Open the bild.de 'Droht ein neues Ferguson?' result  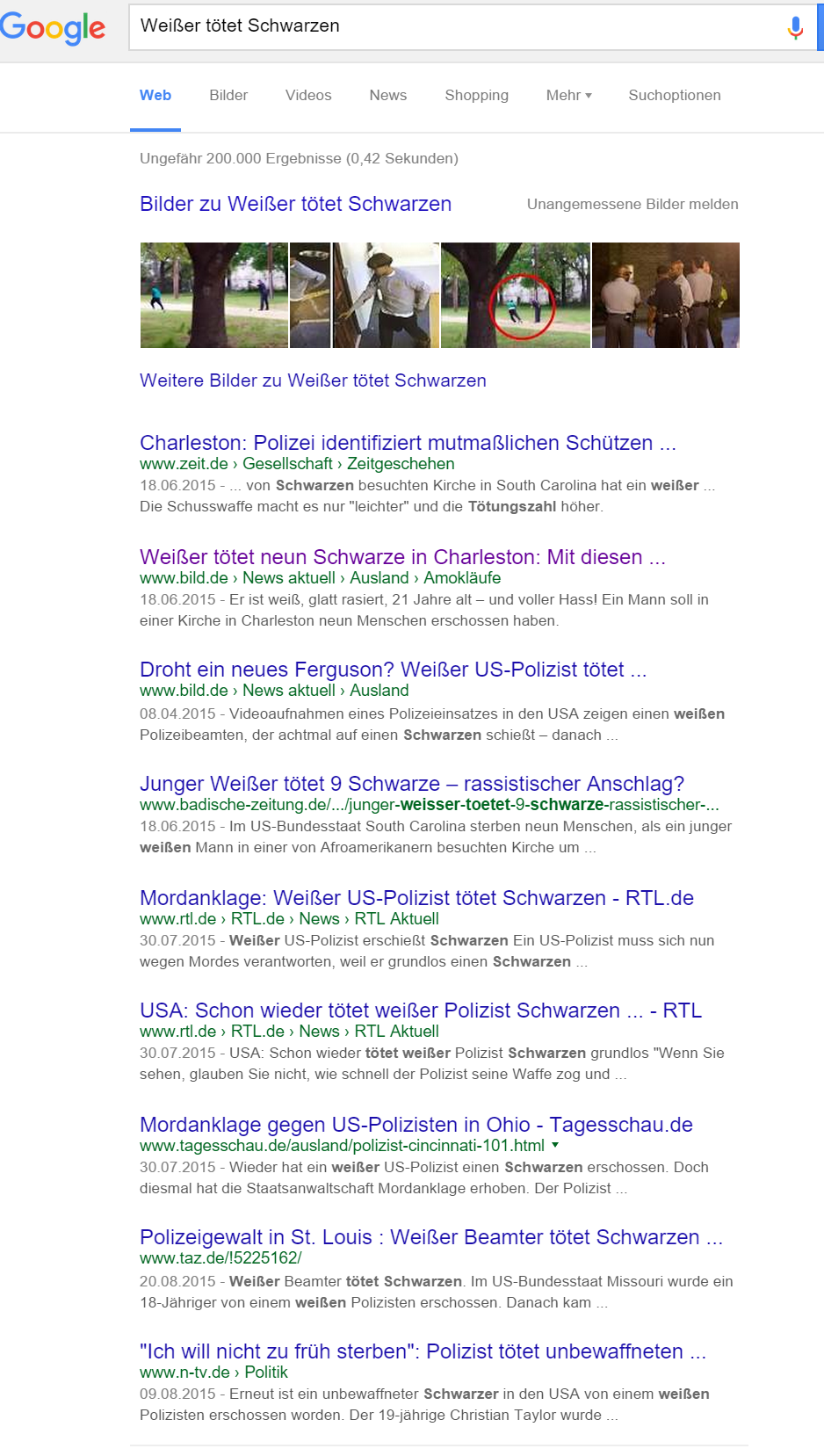(x=393, y=670)
